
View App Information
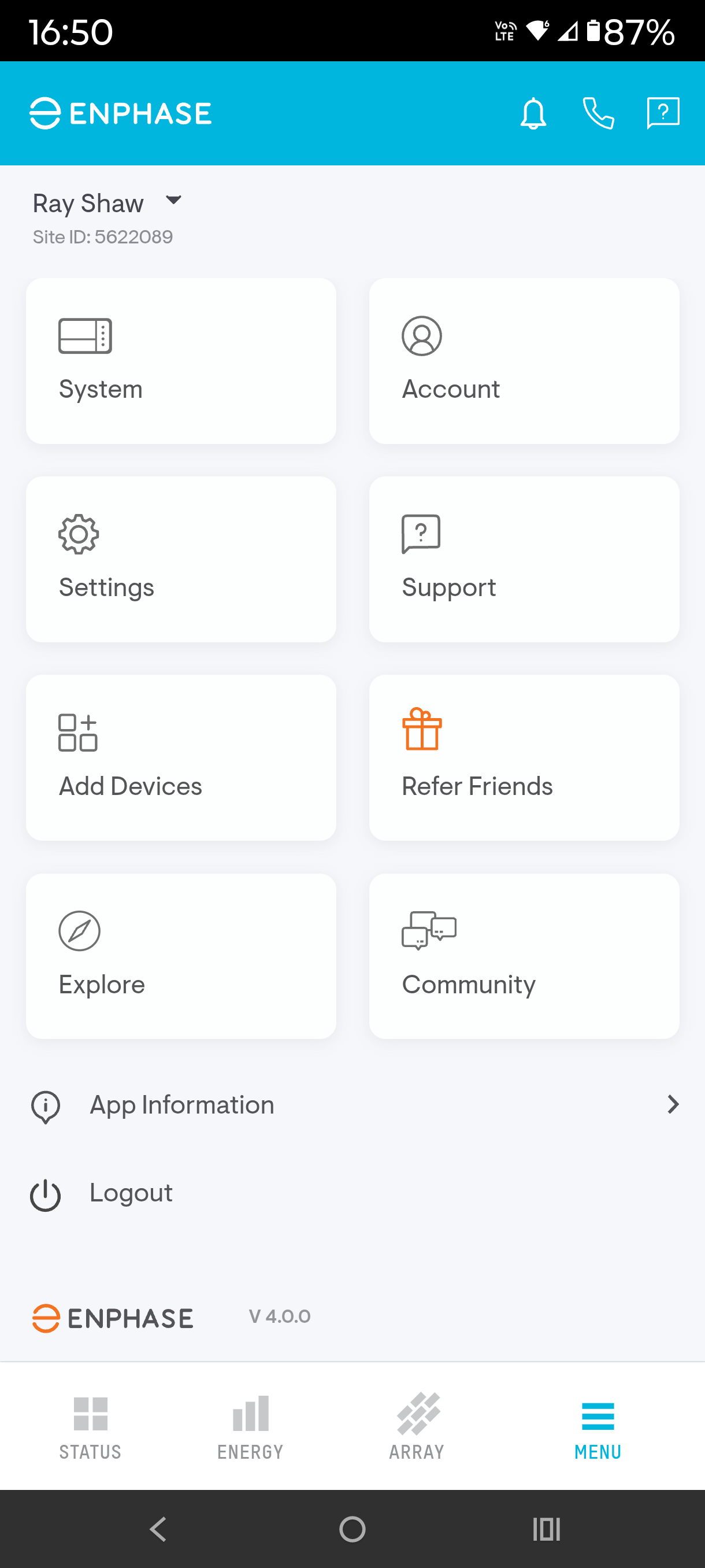click(x=353, y=1105)
